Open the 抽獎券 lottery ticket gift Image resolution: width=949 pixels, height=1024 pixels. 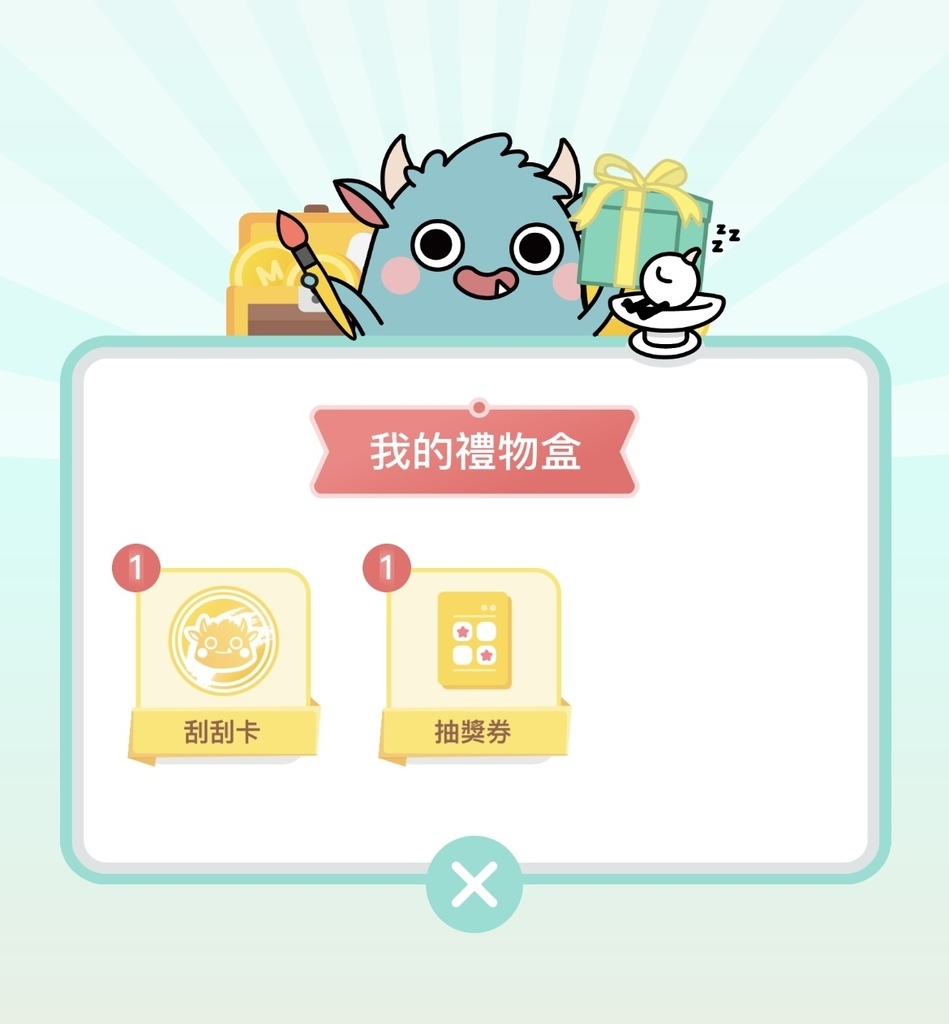tap(473, 660)
